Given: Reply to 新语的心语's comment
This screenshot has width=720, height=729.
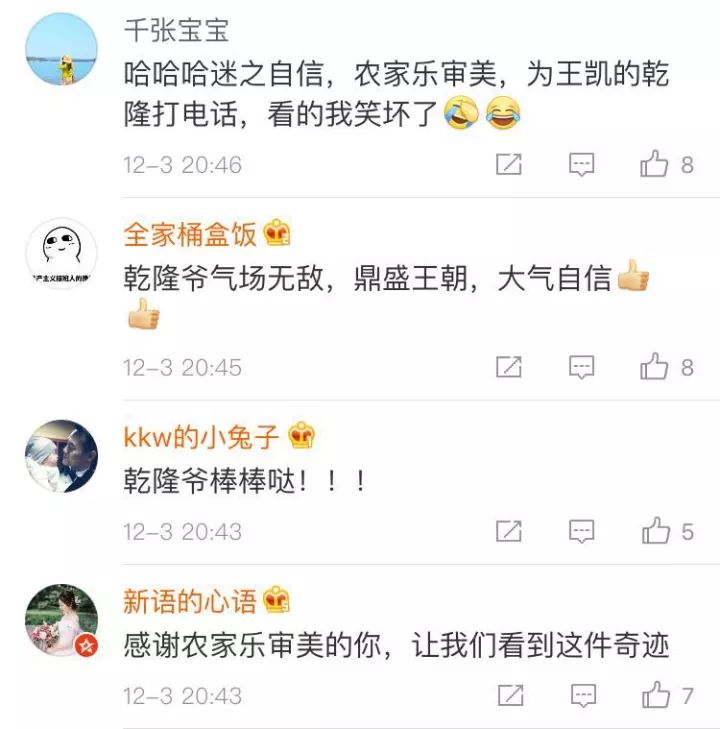Looking at the screenshot, I should (x=582, y=694).
